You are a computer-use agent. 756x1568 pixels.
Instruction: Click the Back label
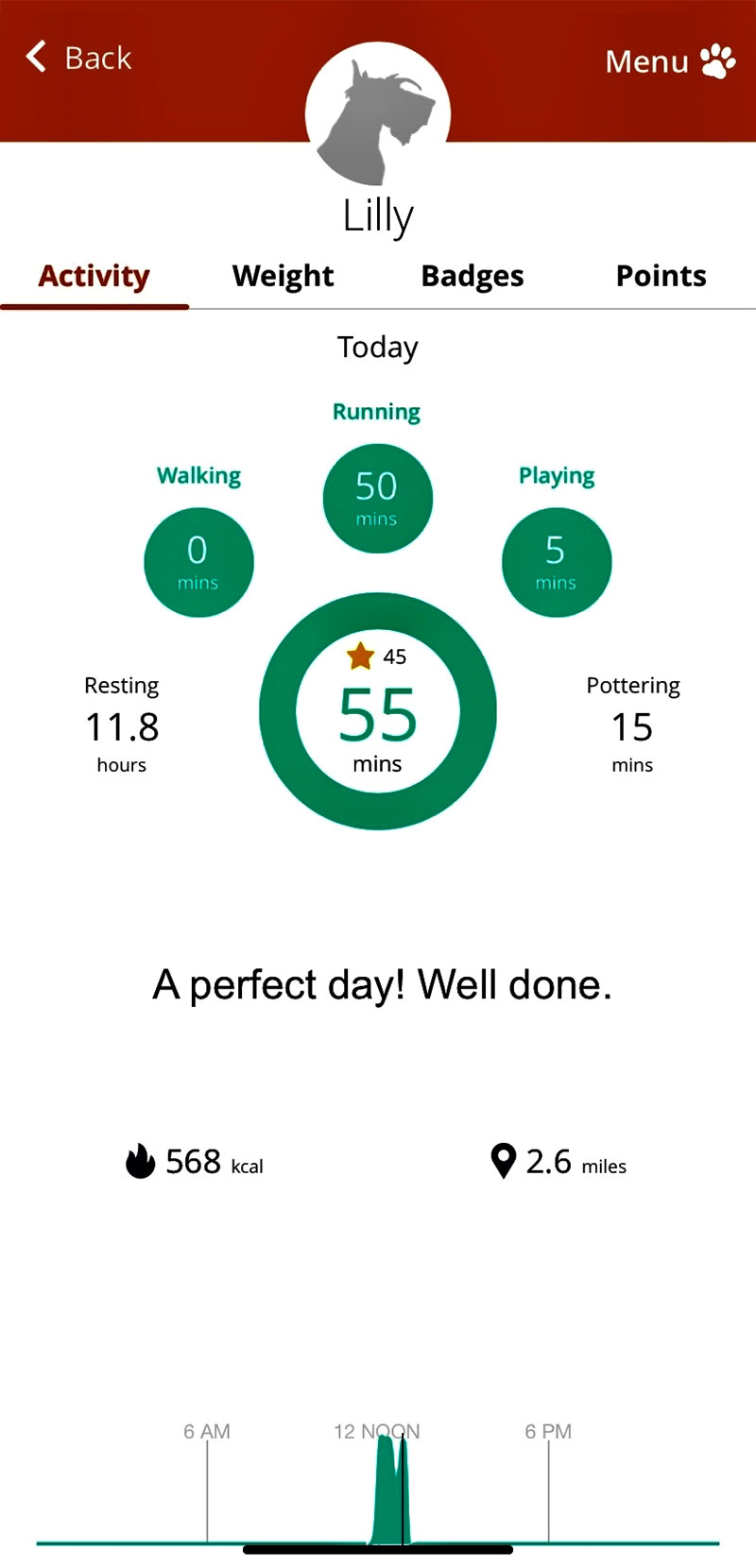click(98, 57)
